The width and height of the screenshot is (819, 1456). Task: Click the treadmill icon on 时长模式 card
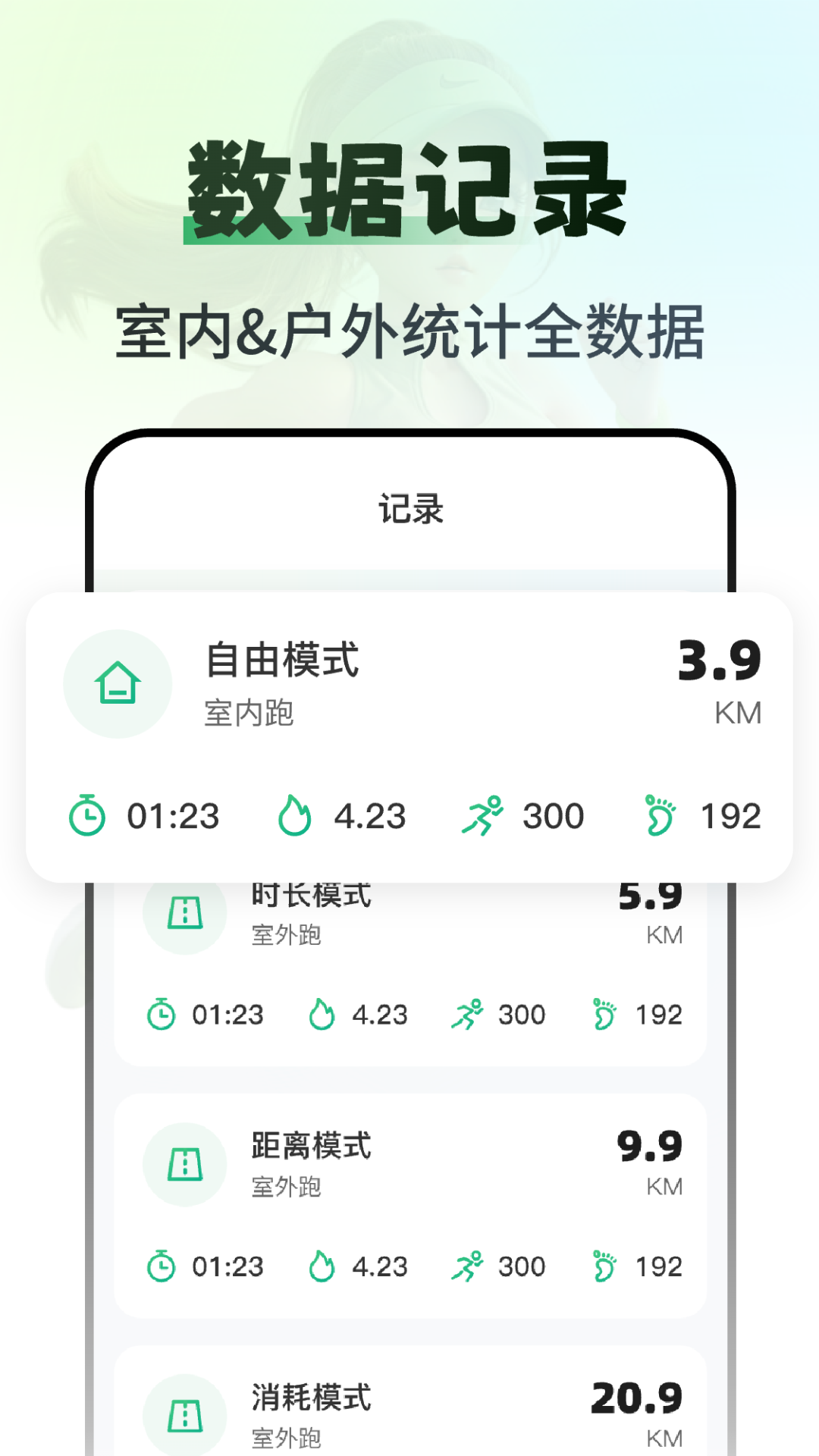click(x=184, y=914)
